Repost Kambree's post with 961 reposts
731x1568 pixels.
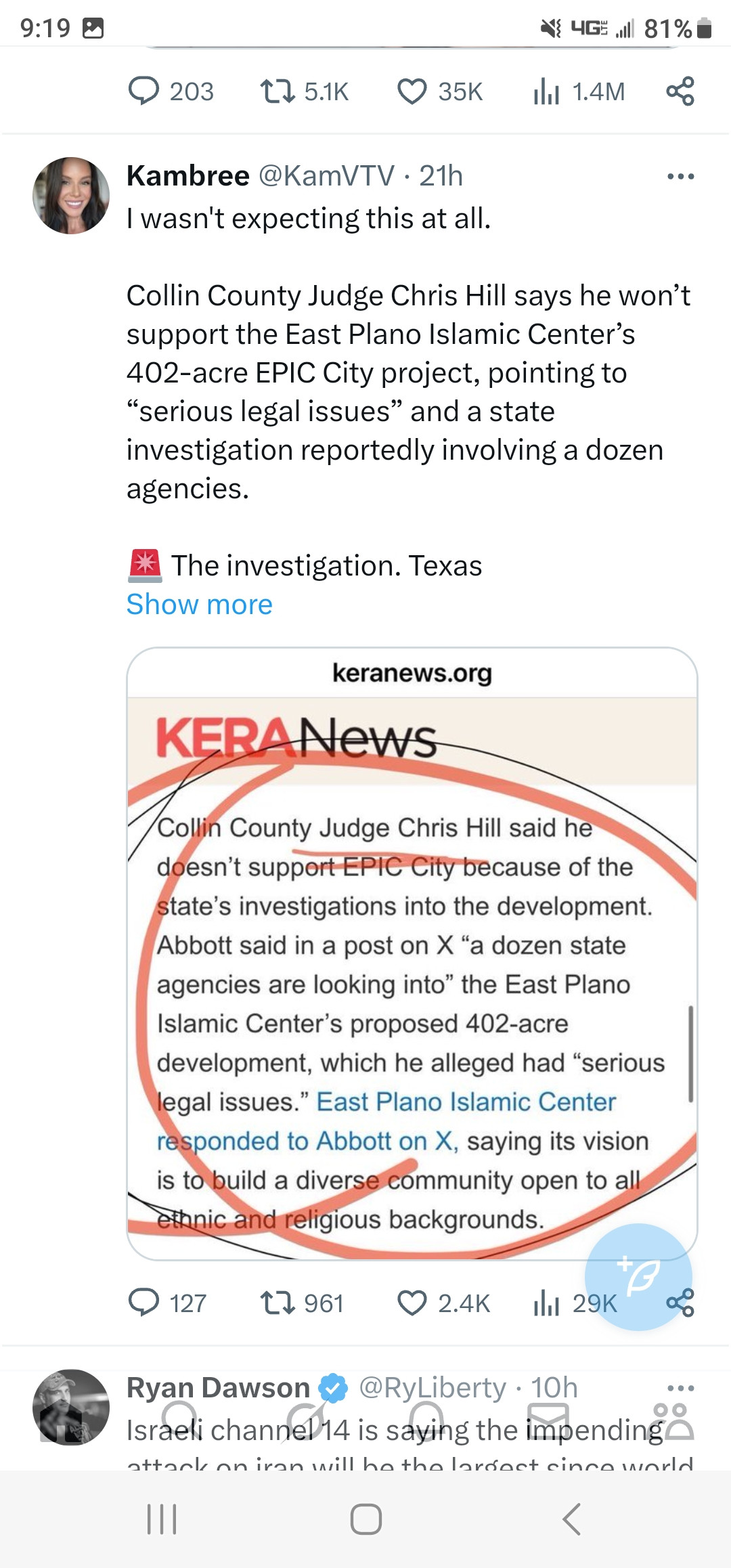tap(278, 1303)
